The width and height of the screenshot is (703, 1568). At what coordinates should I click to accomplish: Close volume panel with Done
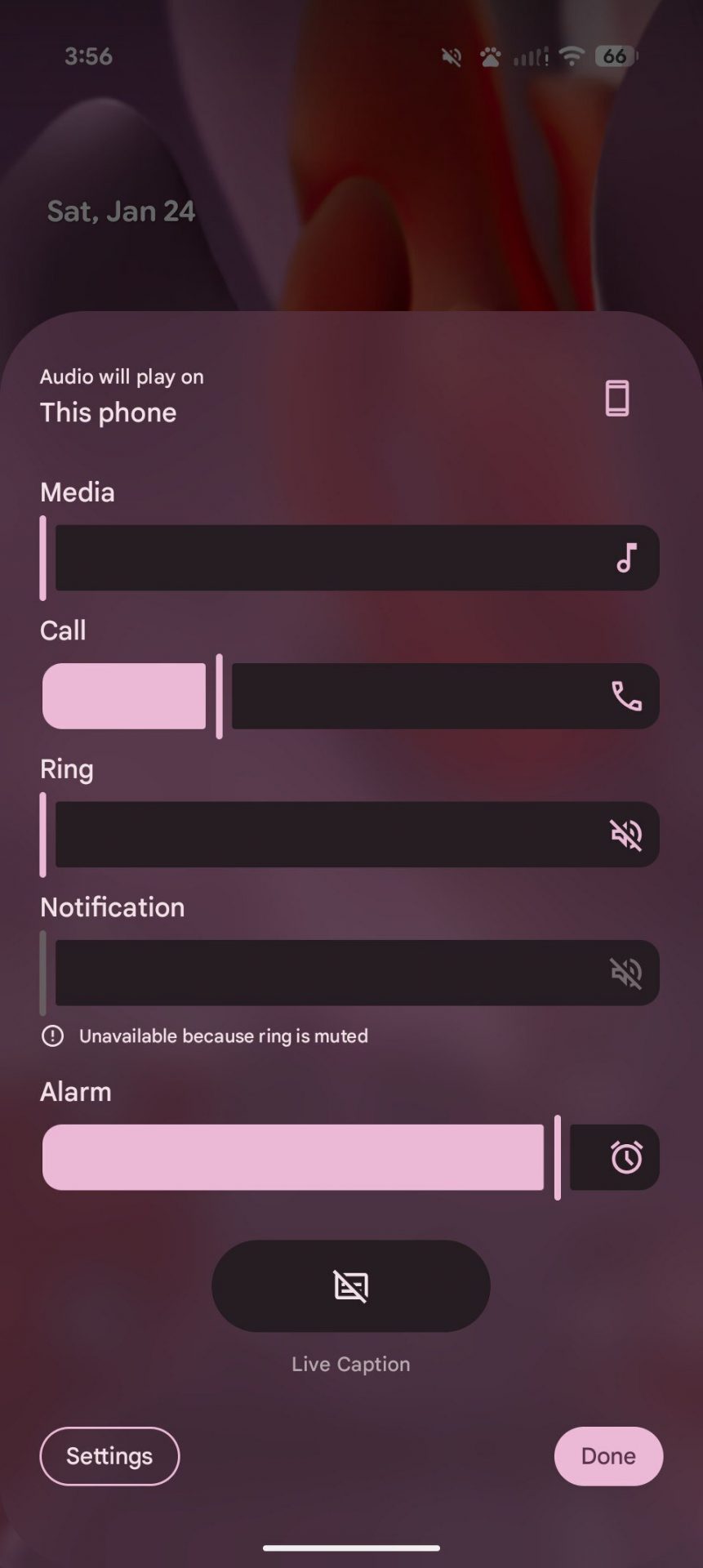(x=608, y=1456)
